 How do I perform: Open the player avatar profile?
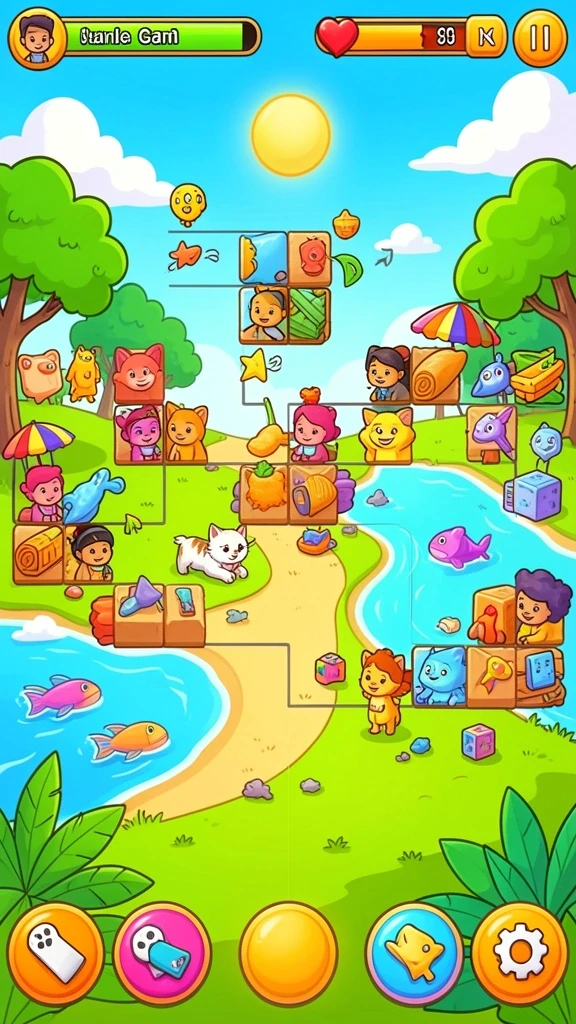(x=36, y=38)
